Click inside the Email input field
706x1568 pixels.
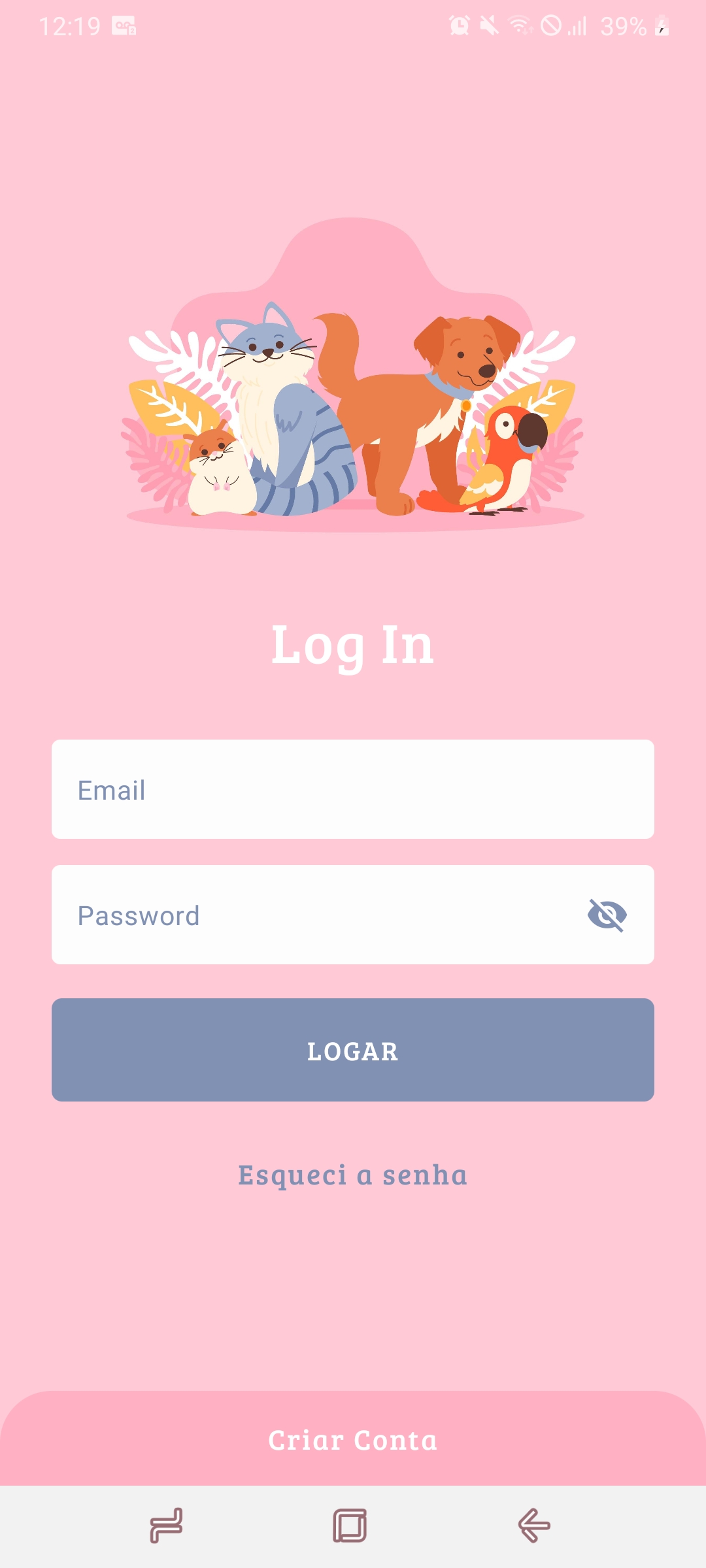point(353,789)
